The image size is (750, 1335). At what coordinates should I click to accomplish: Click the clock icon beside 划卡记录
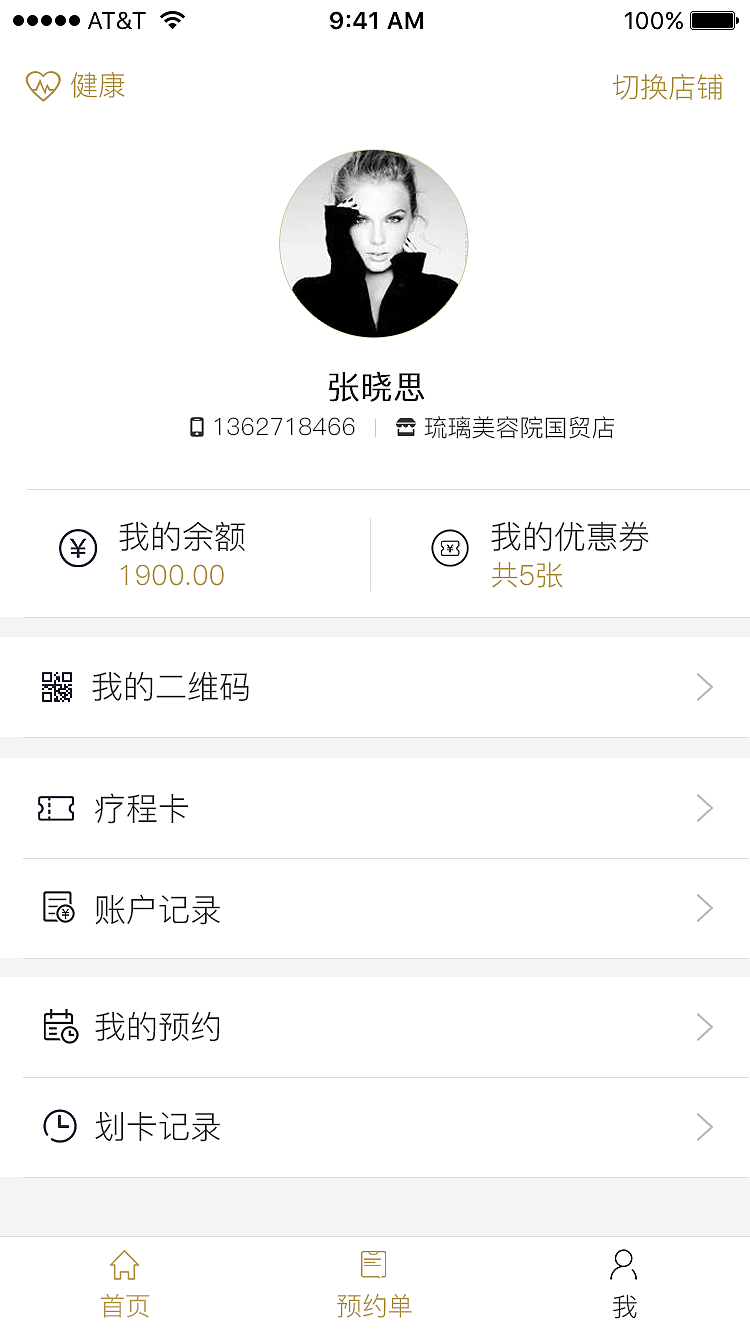point(57,1127)
